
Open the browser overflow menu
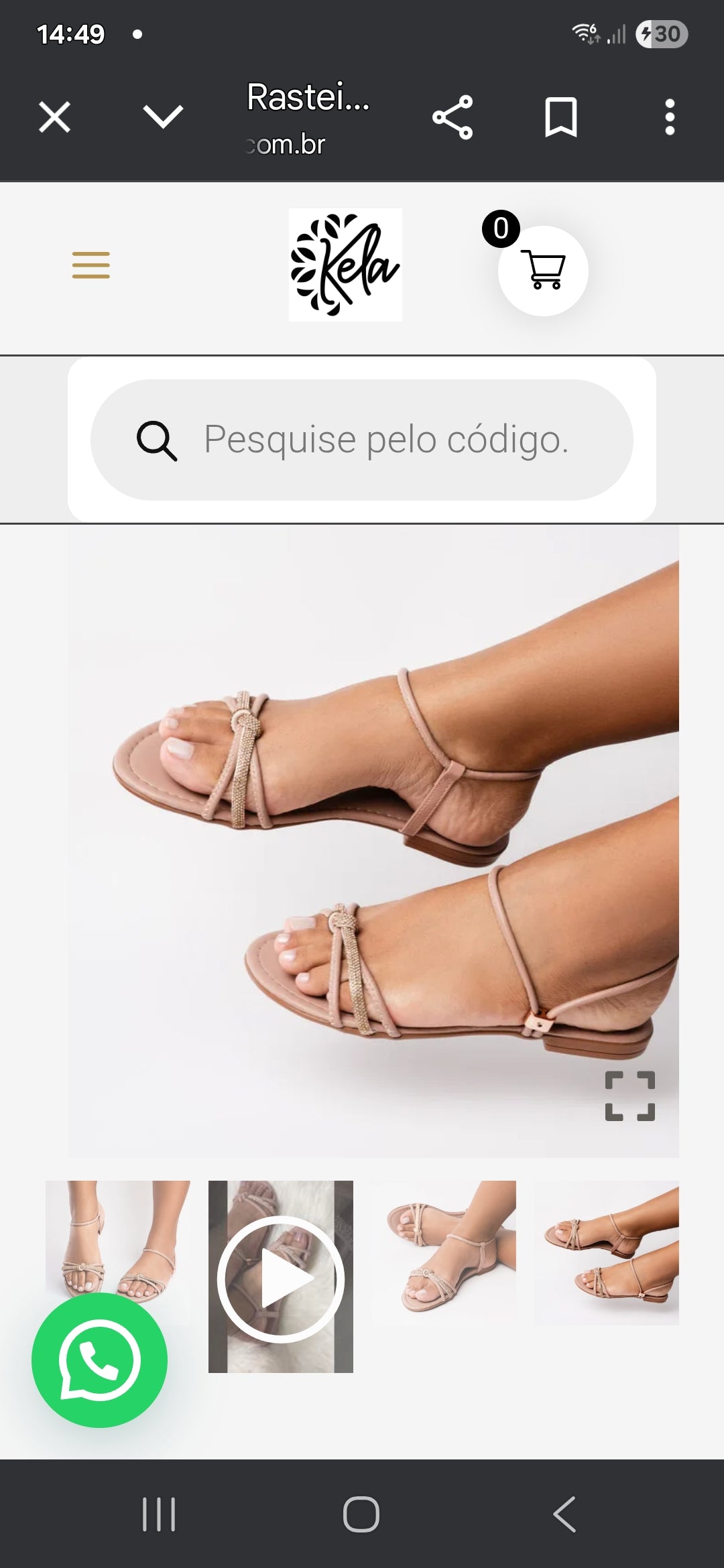tap(669, 117)
